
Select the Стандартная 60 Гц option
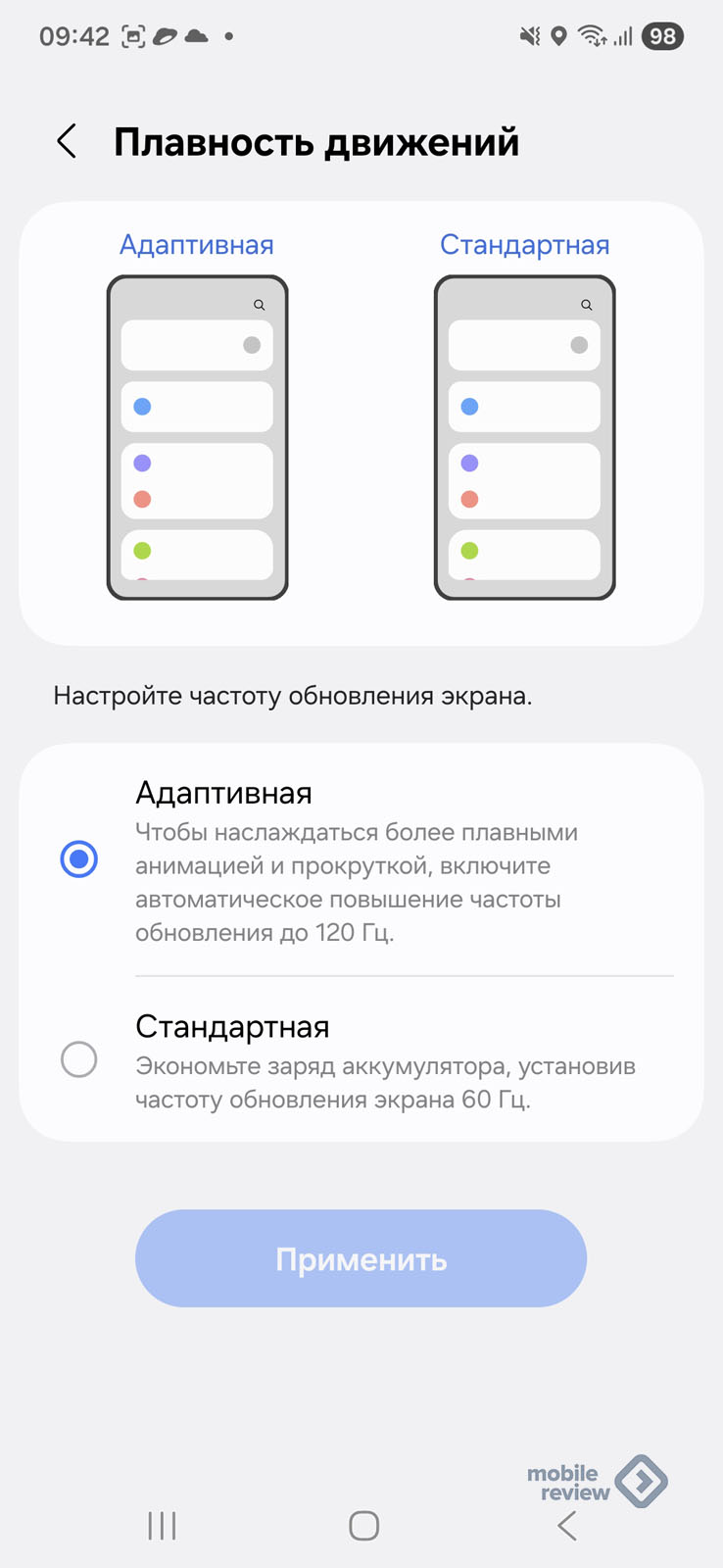[x=78, y=1059]
